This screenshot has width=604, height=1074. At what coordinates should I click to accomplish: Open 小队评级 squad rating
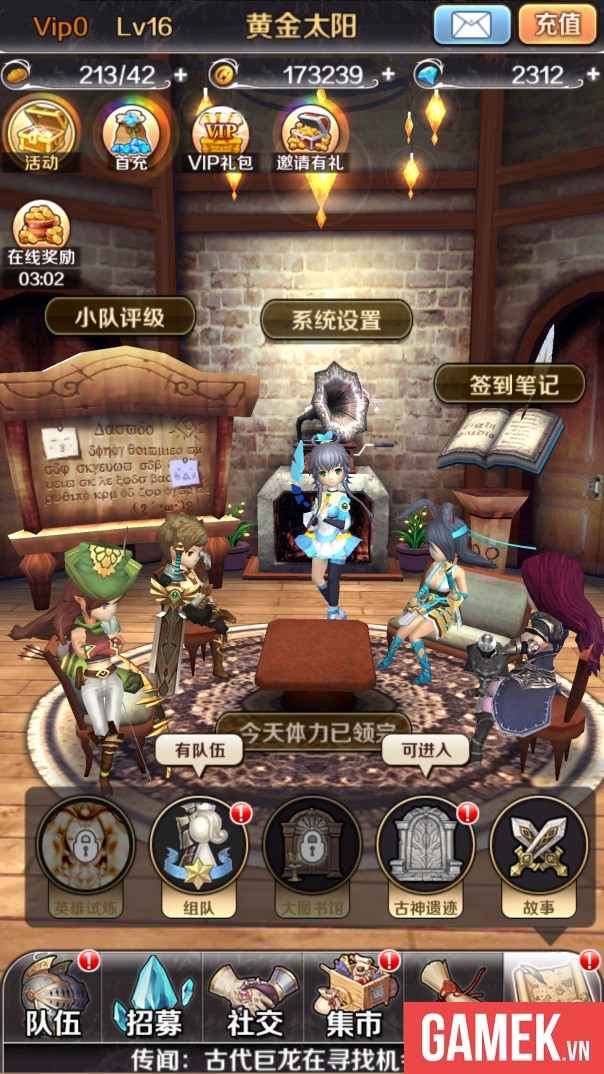pos(120,317)
